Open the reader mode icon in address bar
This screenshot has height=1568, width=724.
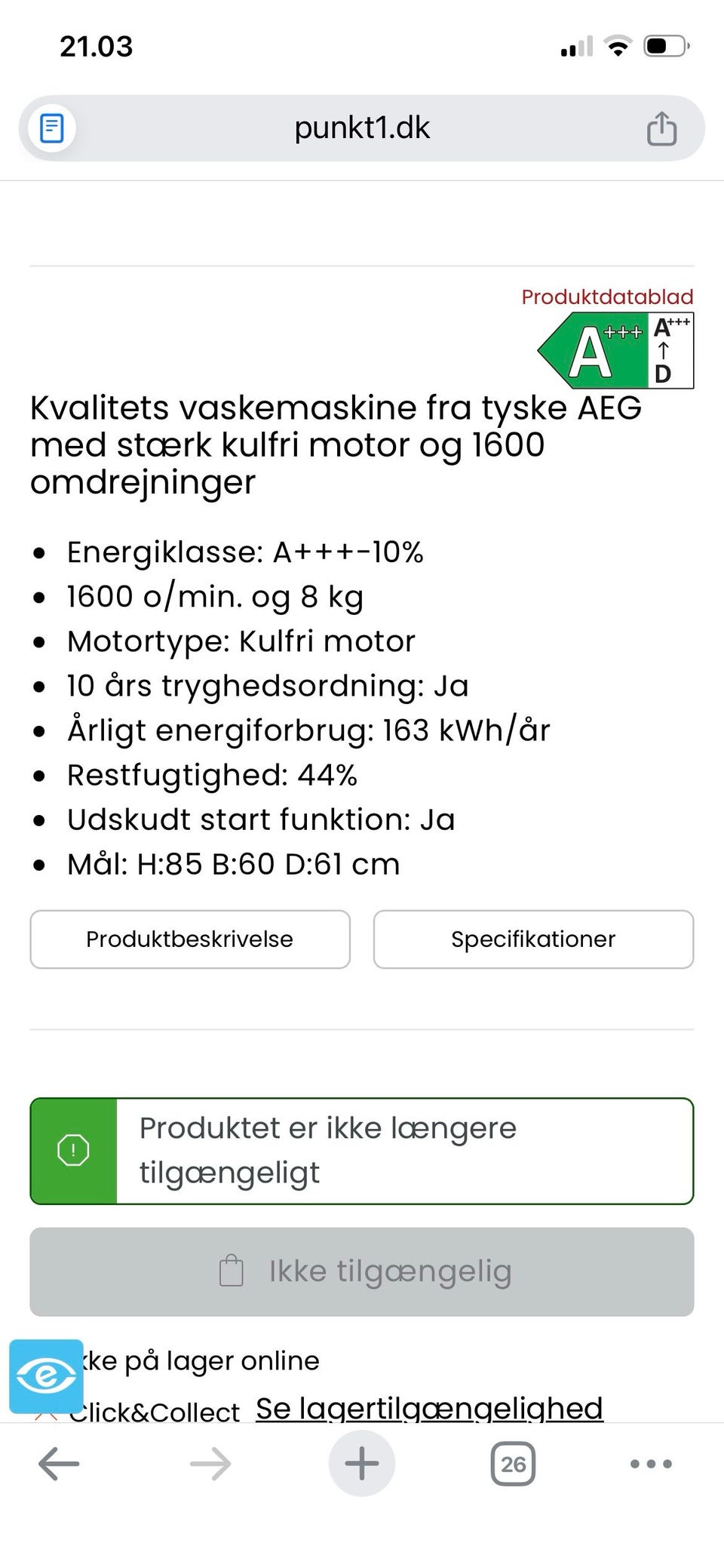click(51, 128)
